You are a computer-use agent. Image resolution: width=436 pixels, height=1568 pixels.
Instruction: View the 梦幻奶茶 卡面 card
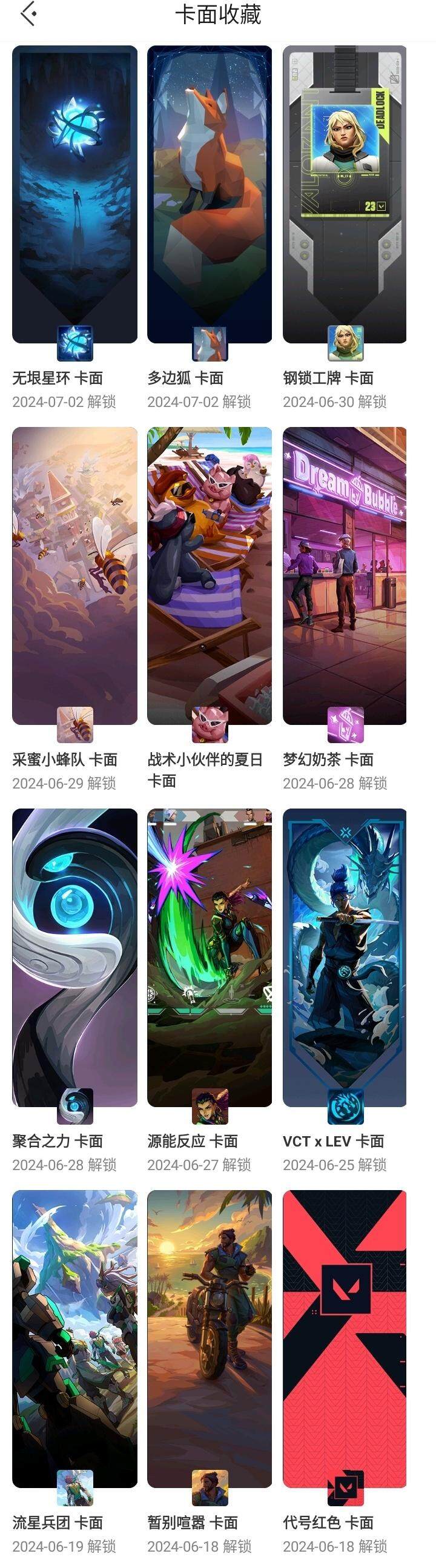[x=345, y=576]
